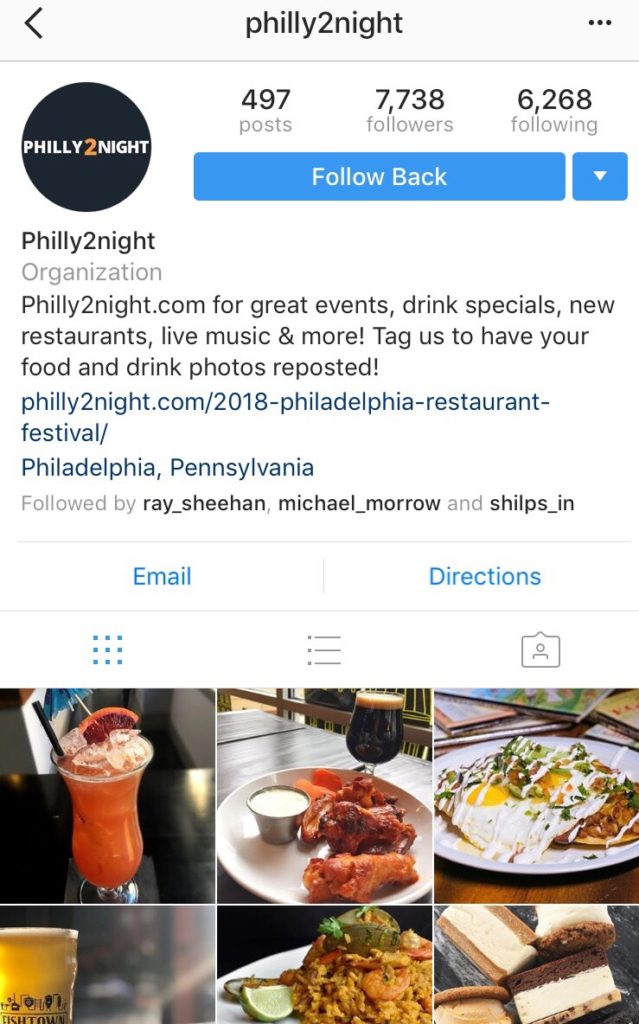Open the orange cocktail photo post
Screen dimensions: 639x1024
pyautogui.click(x=107, y=795)
